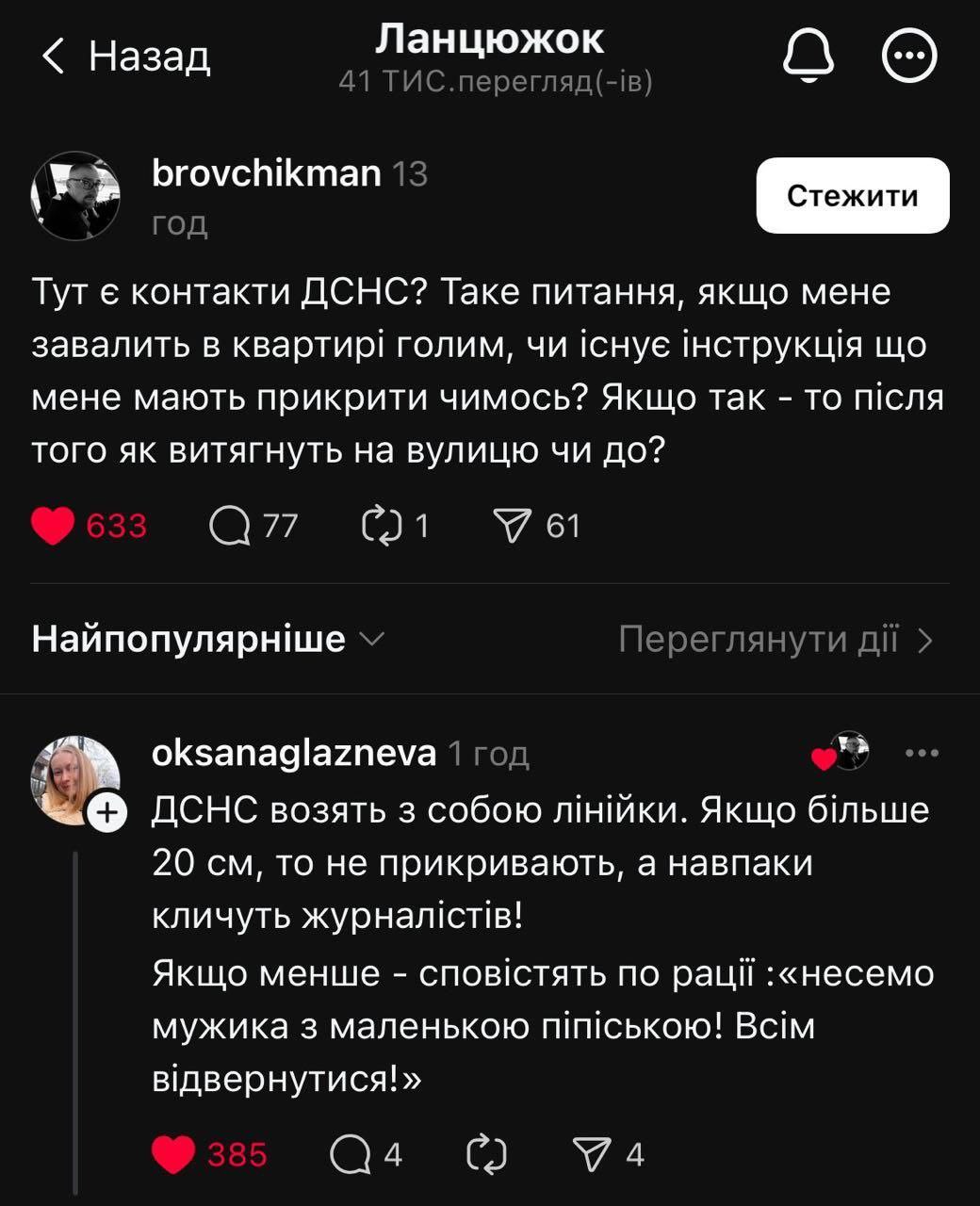Open the notifications bell
Viewport: 980px width, 1206px height.
pyautogui.click(x=808, y=56)
